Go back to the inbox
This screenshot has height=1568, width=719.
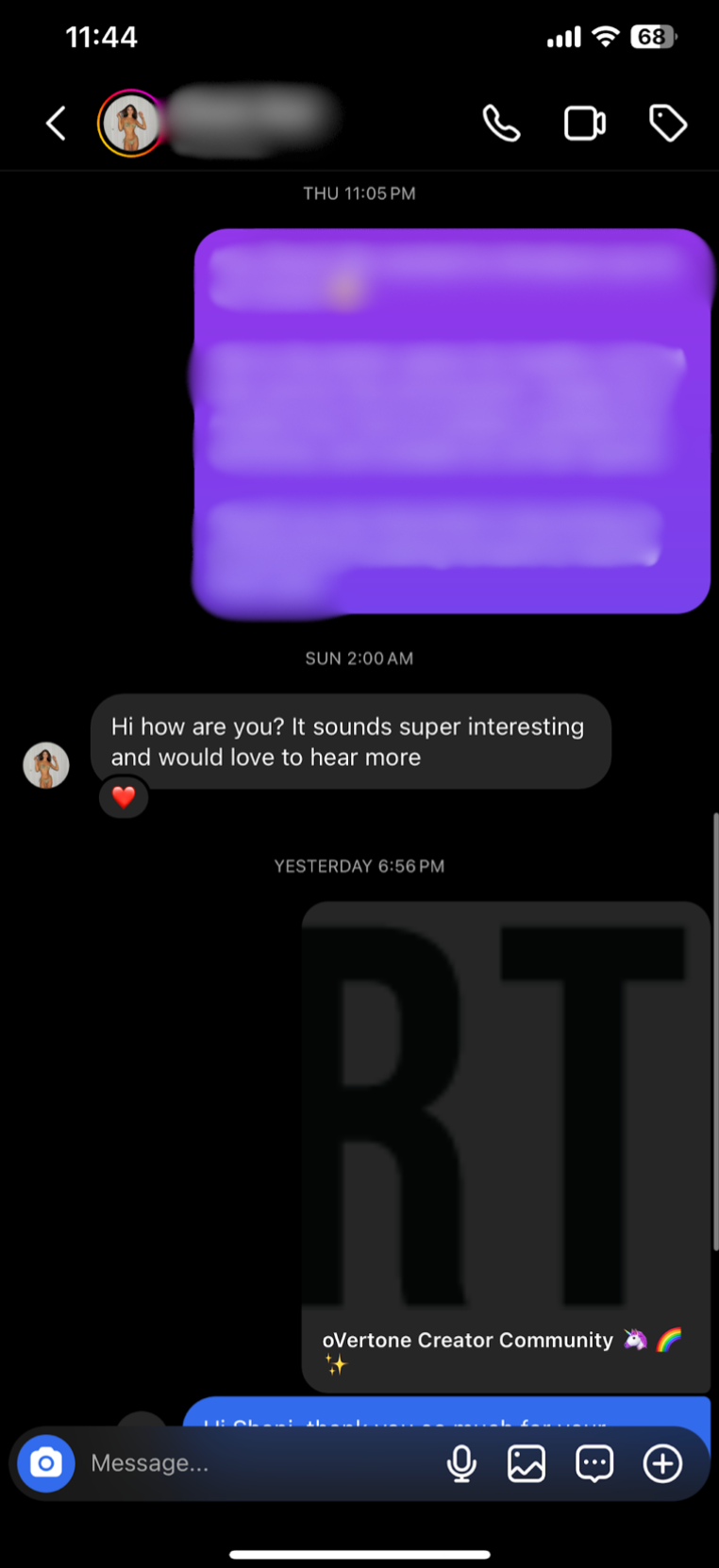pyautogui.click(x=57, y=124)
